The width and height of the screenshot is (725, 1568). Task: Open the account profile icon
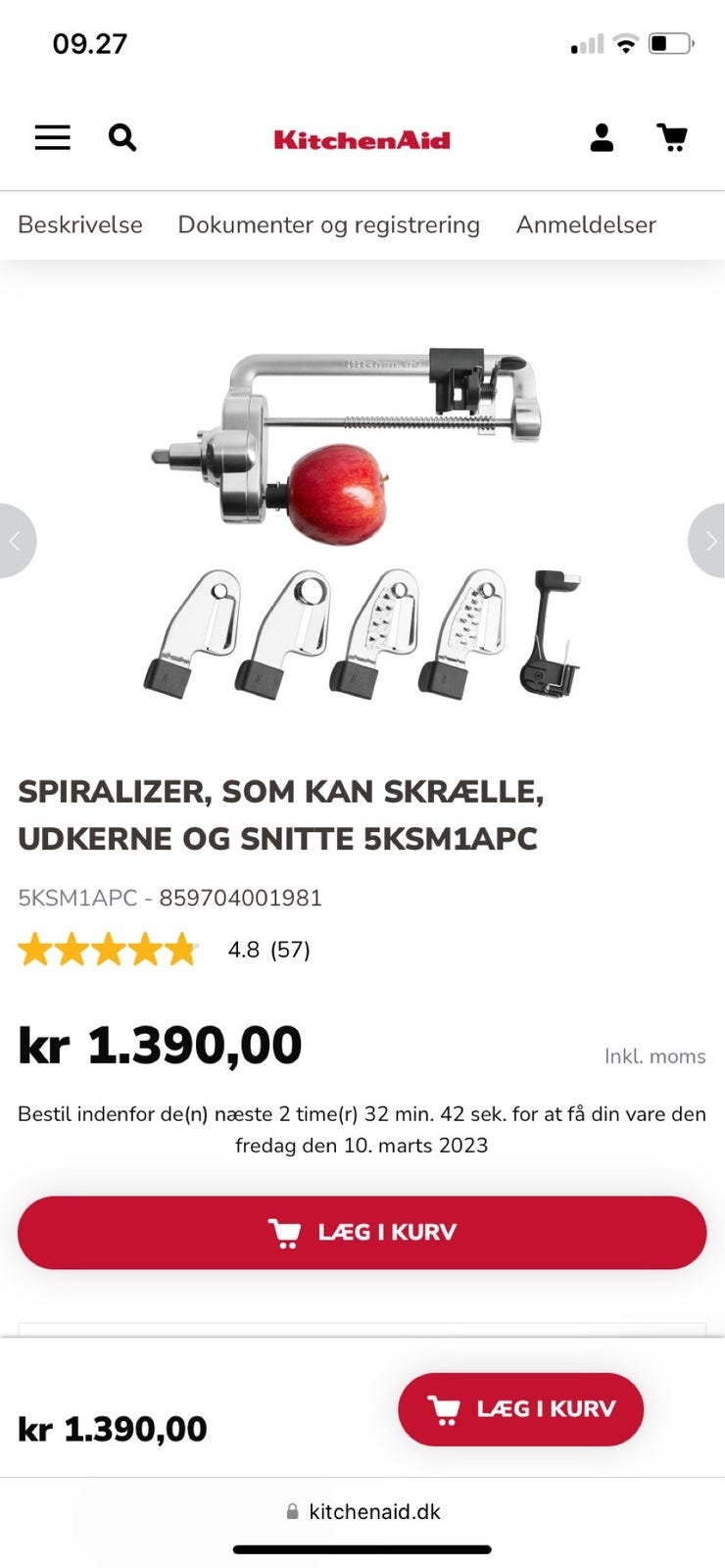pos(601,137)
